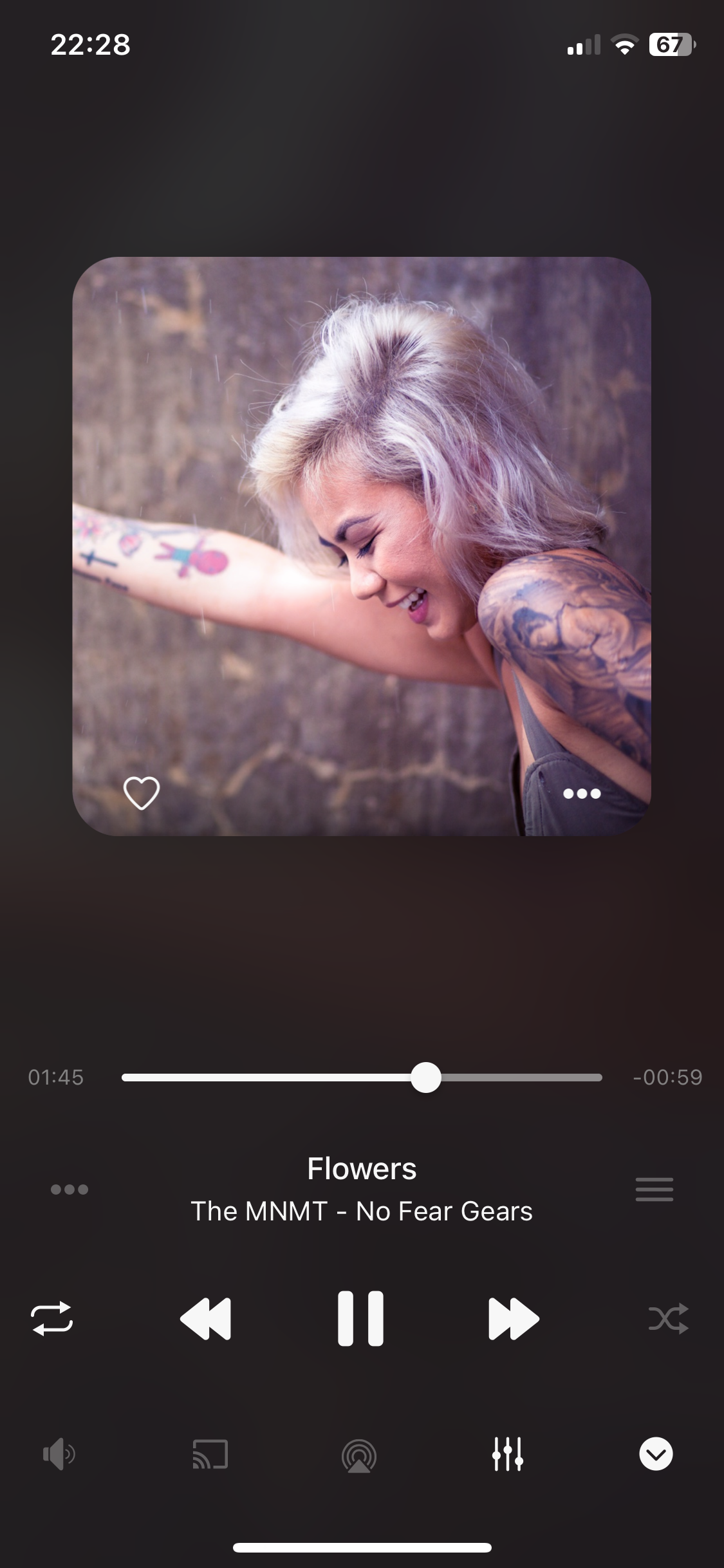This screenshot has height=1568, width=724.
Task: Open the equalizer settings
Action: (507, 1453)
